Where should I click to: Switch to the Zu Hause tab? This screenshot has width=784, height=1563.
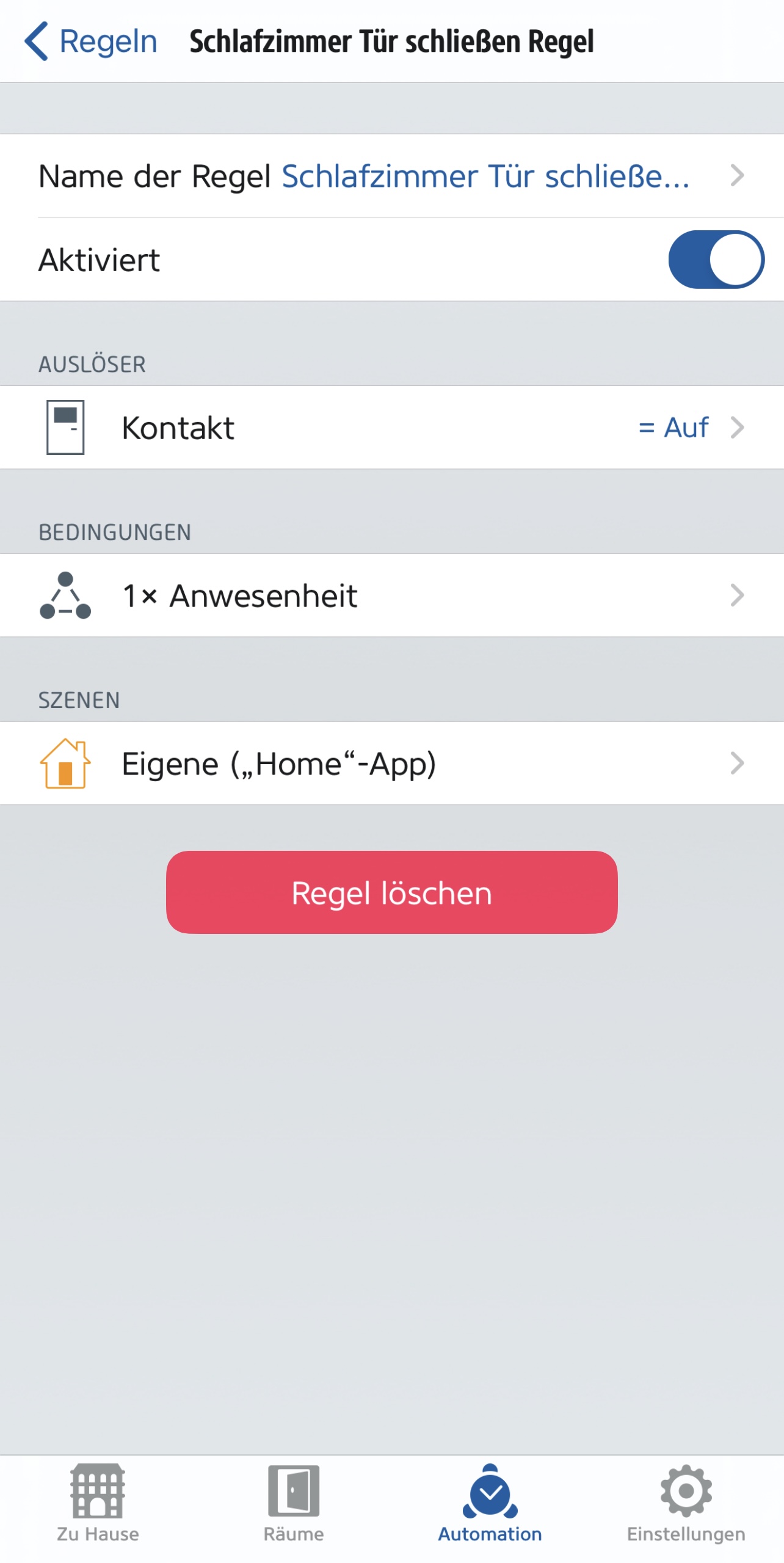(x=98, y=1501)
